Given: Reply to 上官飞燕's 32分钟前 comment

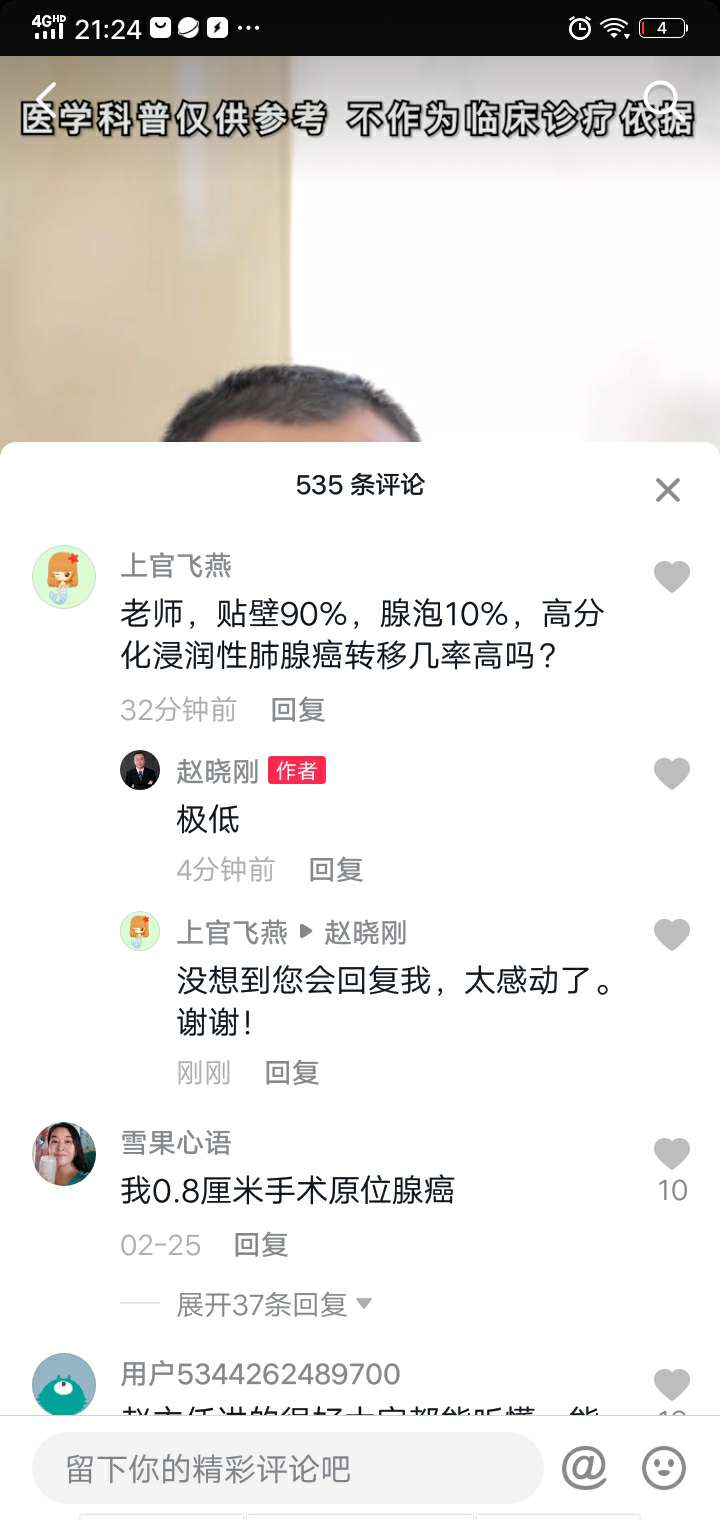Looking at the screenshot, I should pyautogui.click(x=297, y=710).
